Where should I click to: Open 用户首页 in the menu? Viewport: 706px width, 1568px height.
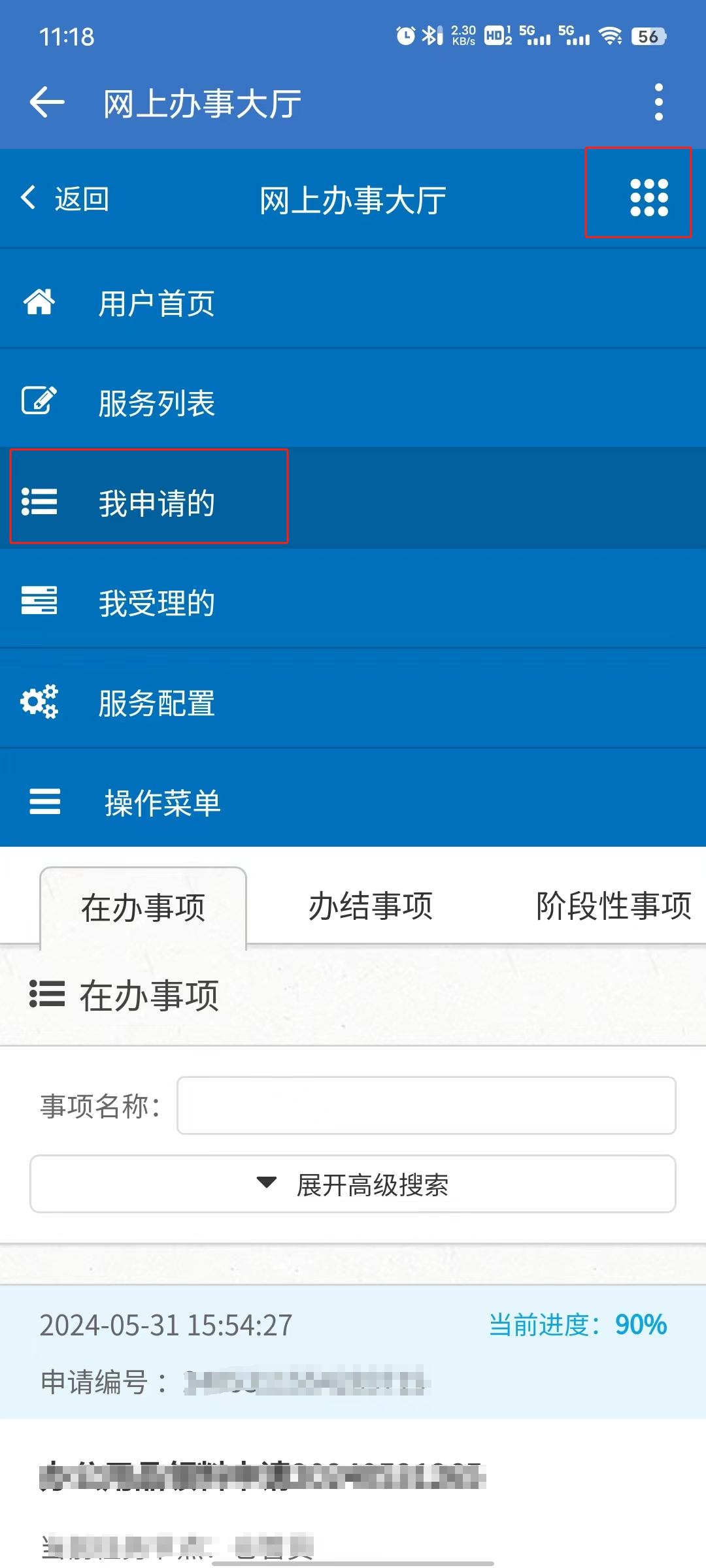coord(157,303)
